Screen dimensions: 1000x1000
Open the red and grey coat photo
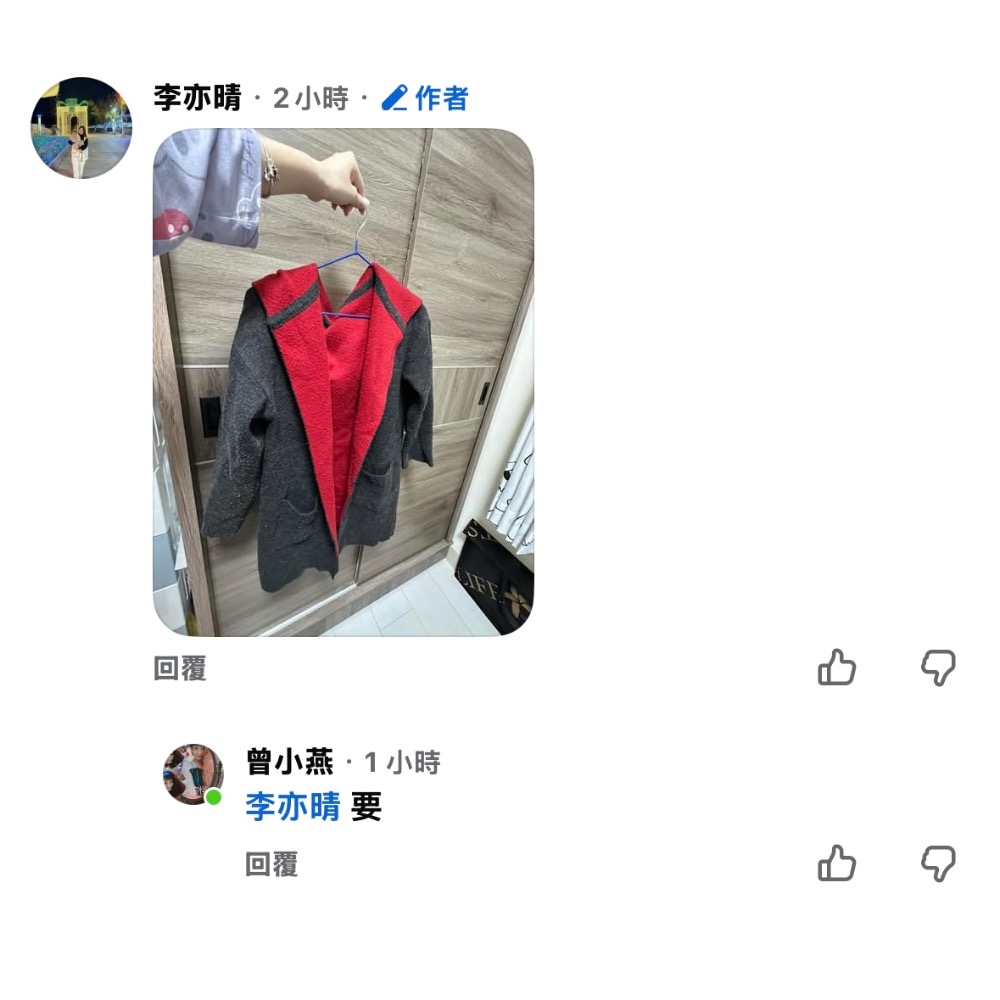point(343,382)
